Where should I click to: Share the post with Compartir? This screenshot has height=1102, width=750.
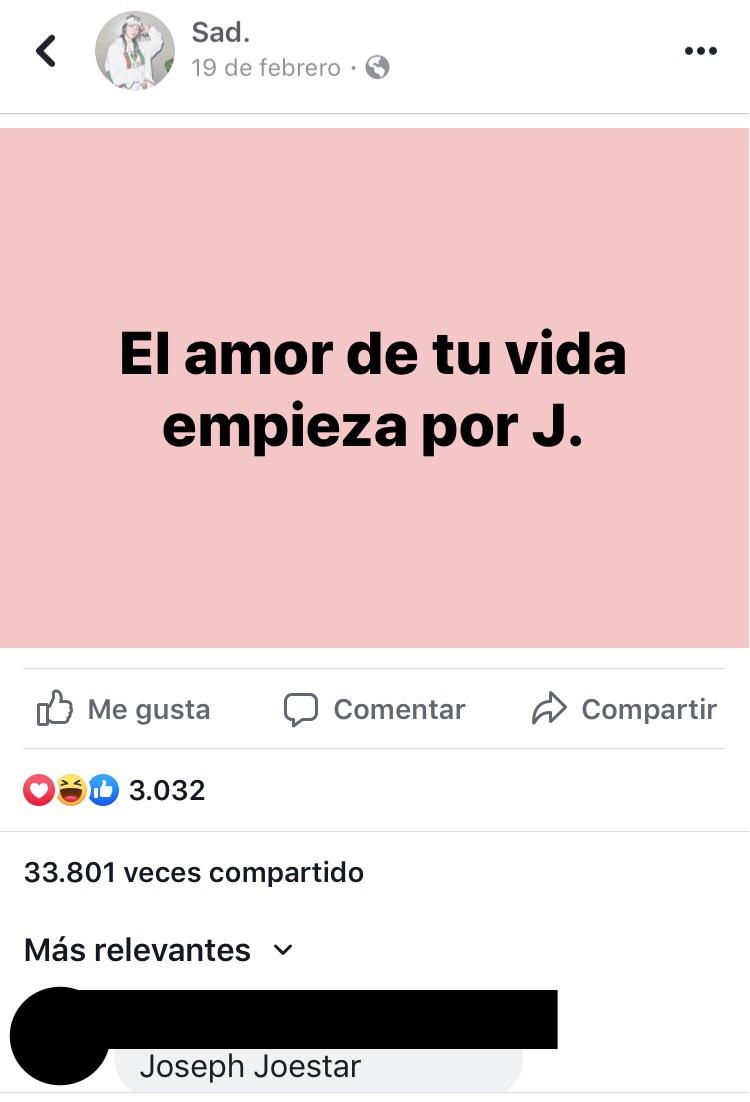(x=625, y=709)
